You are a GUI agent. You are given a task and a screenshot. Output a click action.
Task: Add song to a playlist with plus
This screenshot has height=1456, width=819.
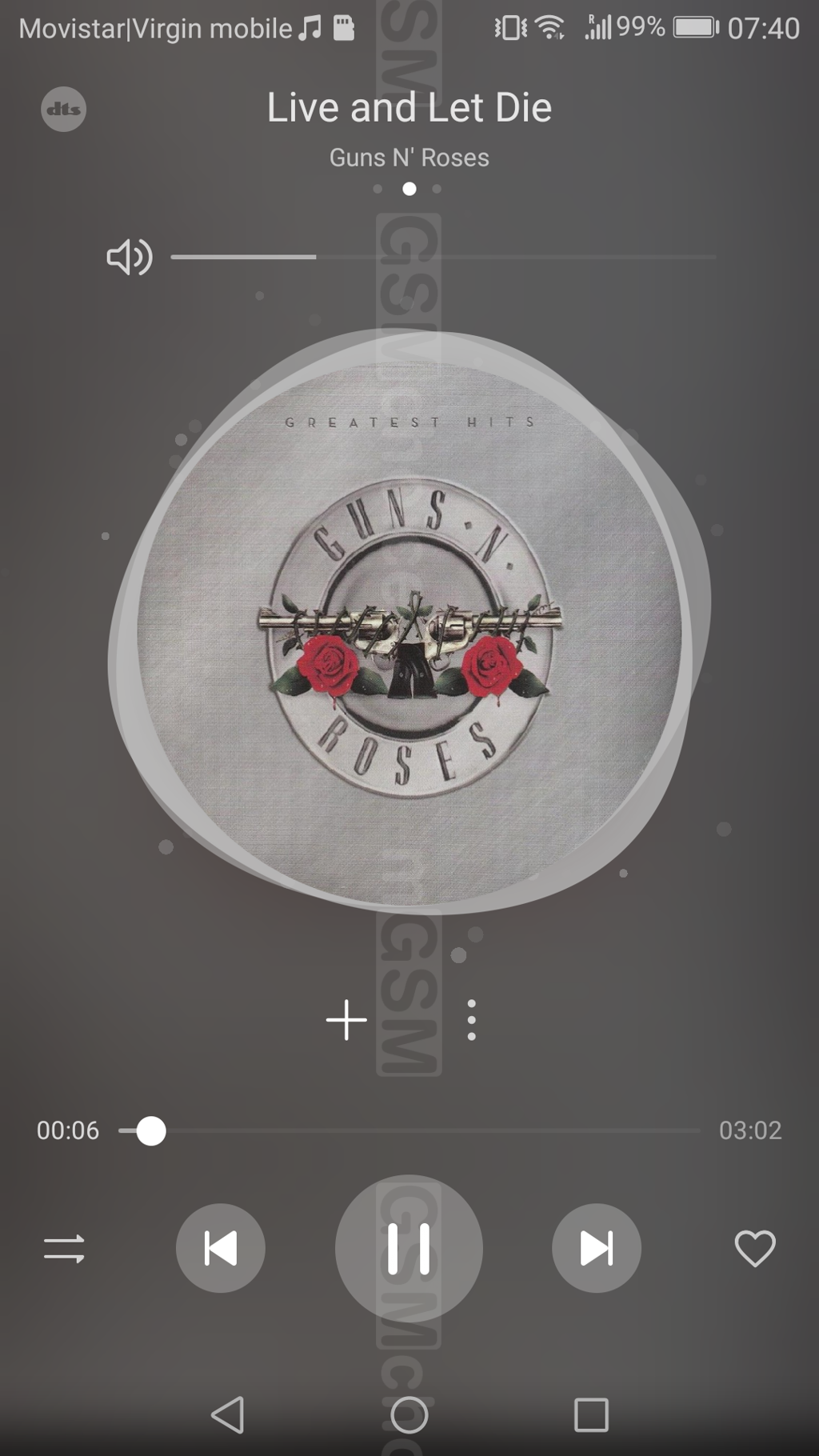346,1020
